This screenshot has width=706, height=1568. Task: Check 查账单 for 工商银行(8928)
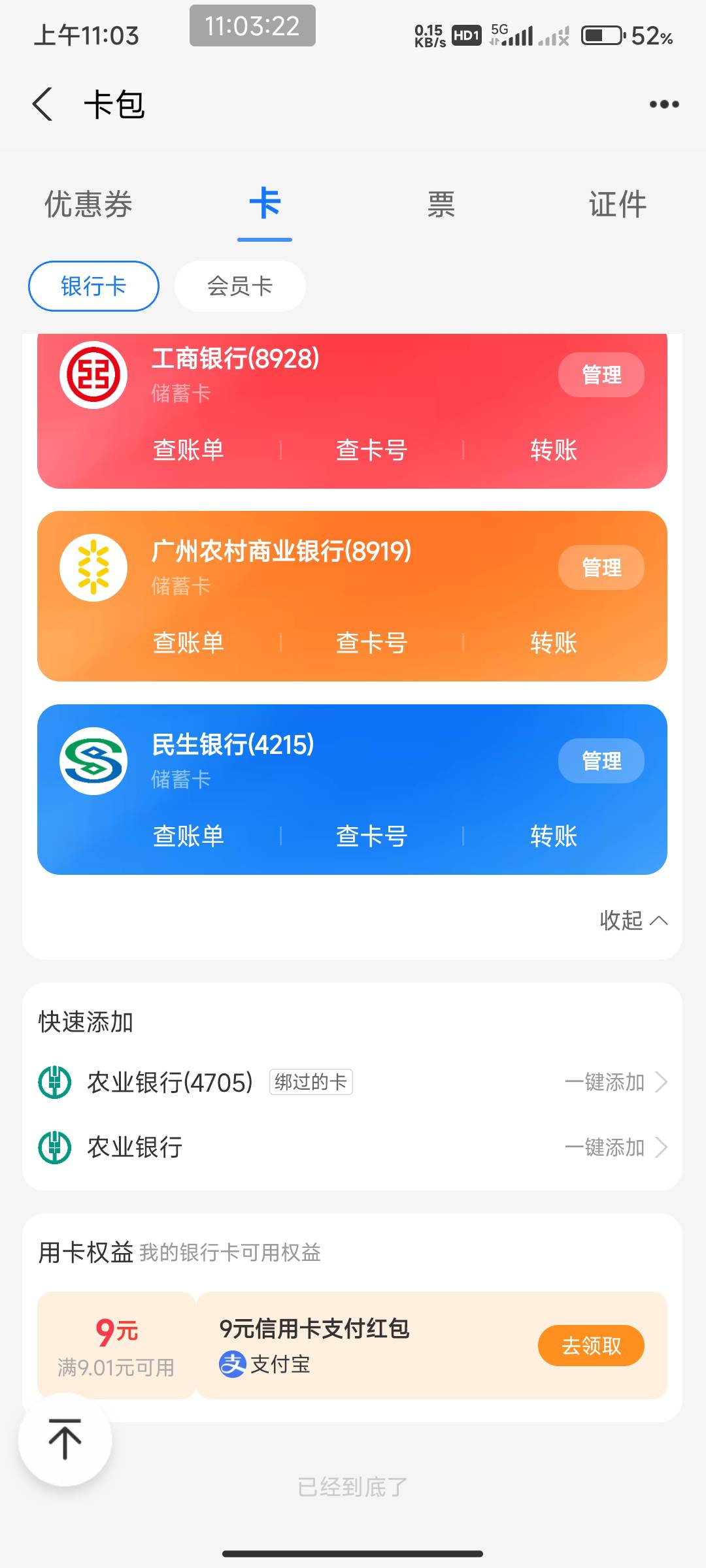tap(188, 450)
